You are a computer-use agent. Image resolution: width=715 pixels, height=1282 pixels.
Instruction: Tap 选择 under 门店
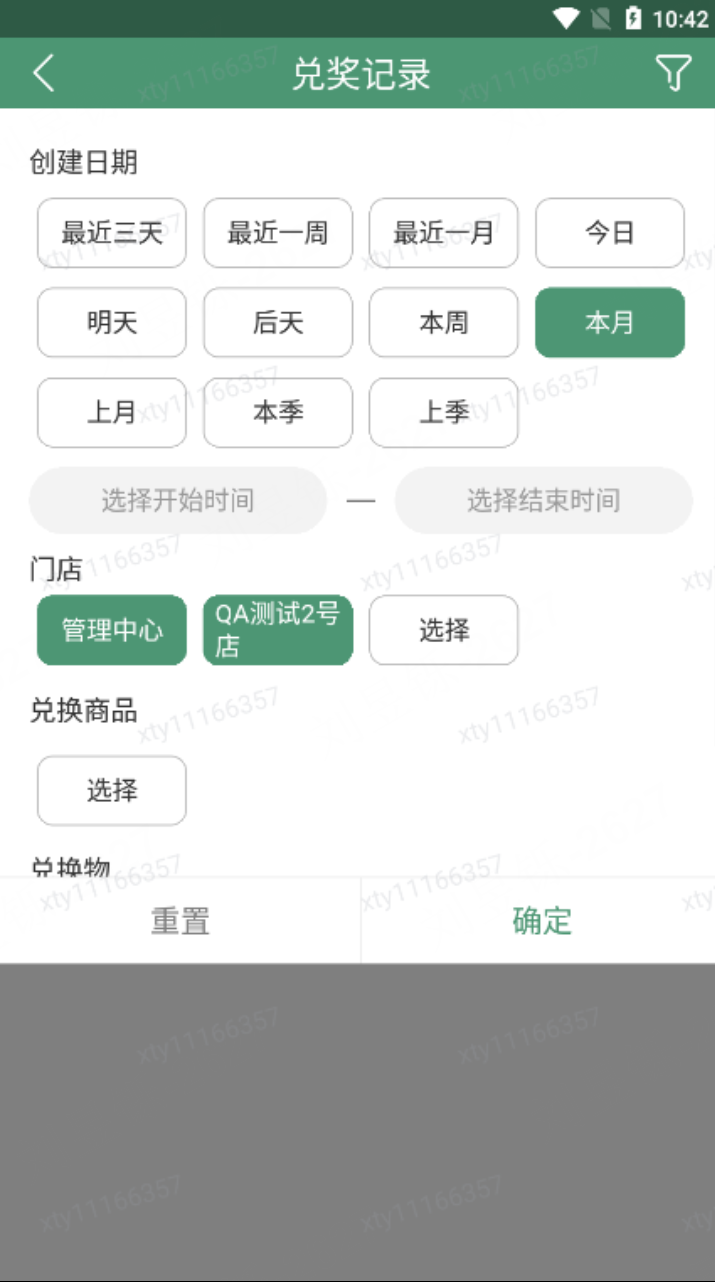(444, 630)
